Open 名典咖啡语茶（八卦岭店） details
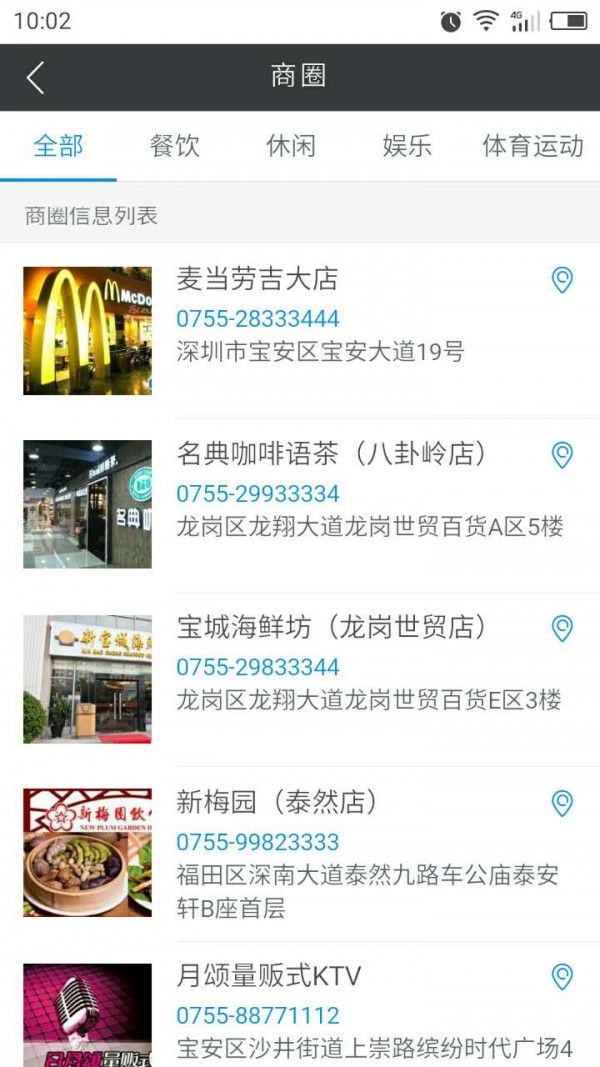600x1067 pixels. (x=330, y=454)
